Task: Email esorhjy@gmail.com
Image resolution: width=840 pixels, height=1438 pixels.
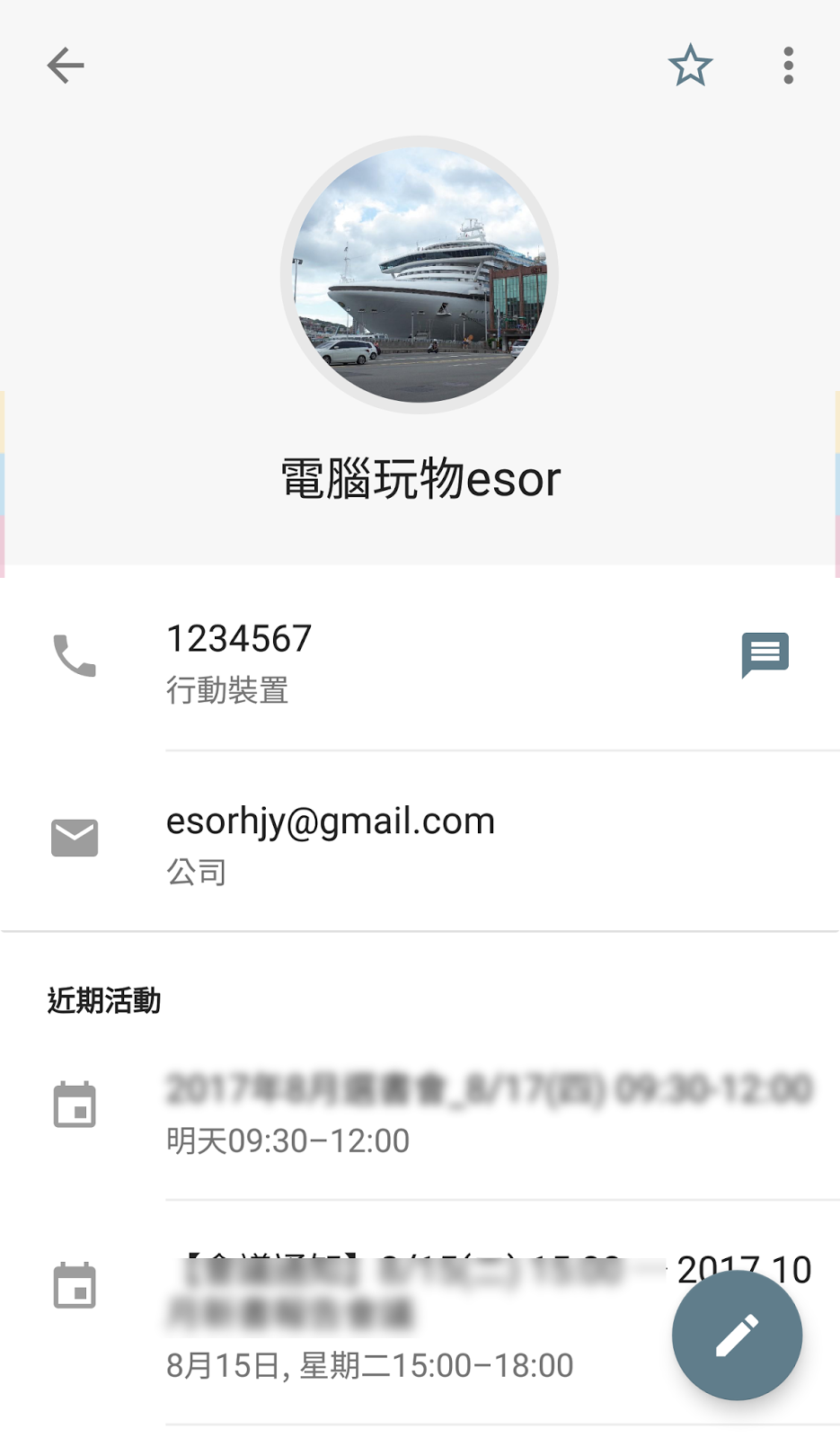Action: [420, 842]
